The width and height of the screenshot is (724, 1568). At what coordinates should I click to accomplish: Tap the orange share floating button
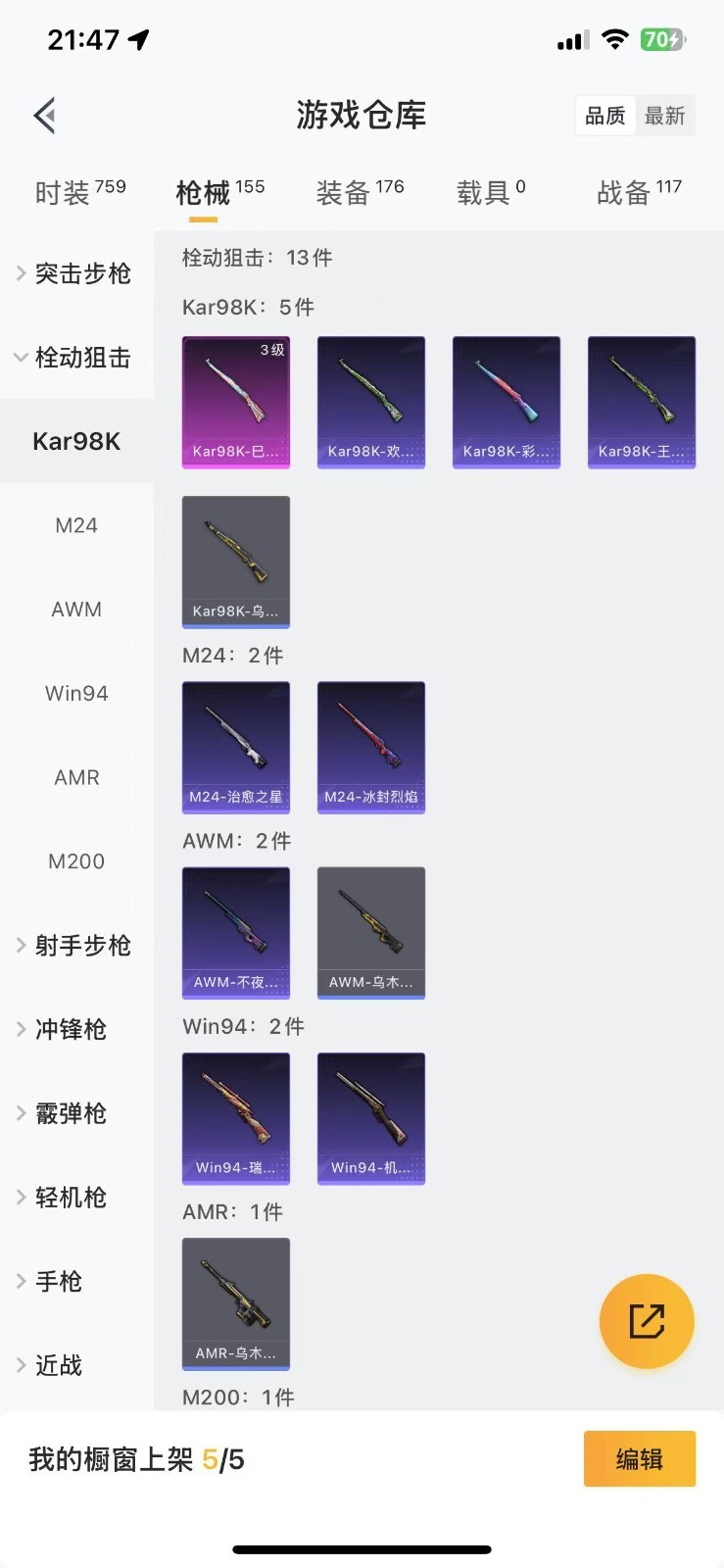[x=647, y=1321]
